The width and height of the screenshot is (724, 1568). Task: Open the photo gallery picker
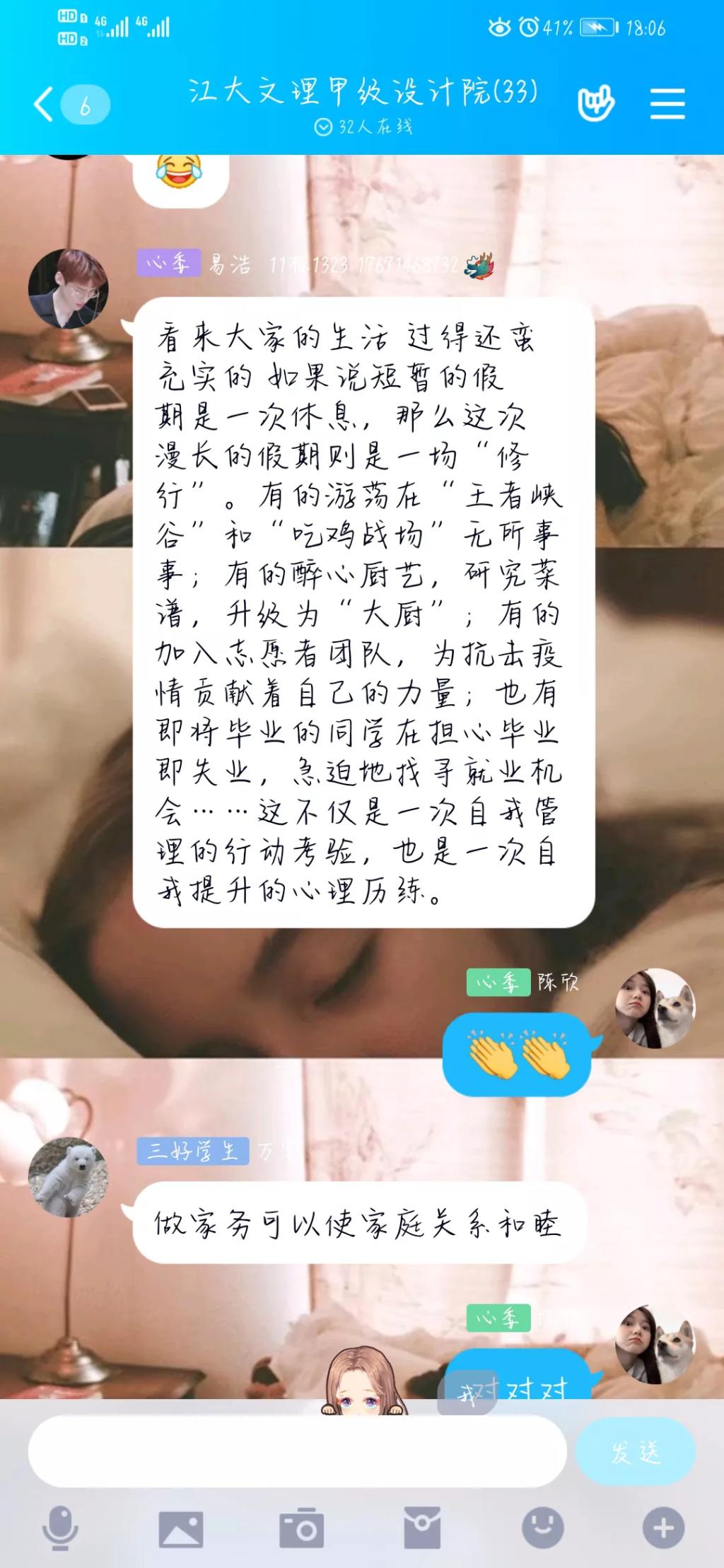click(181, 1528)
